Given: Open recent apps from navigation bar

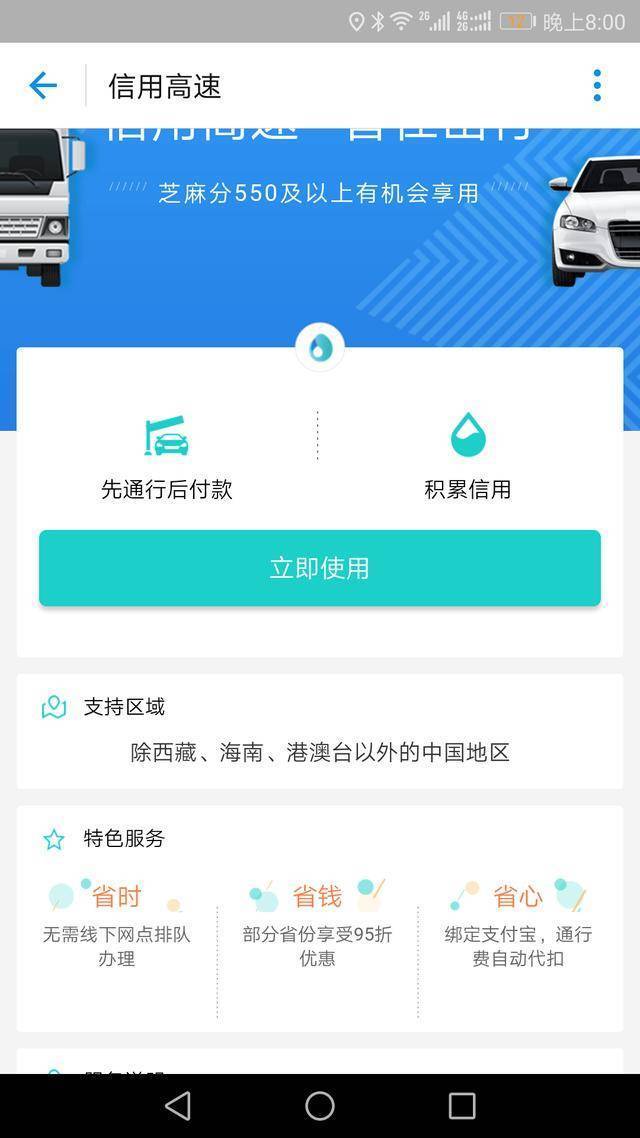Looking at the screenshot, I should tap(462, 1105).
